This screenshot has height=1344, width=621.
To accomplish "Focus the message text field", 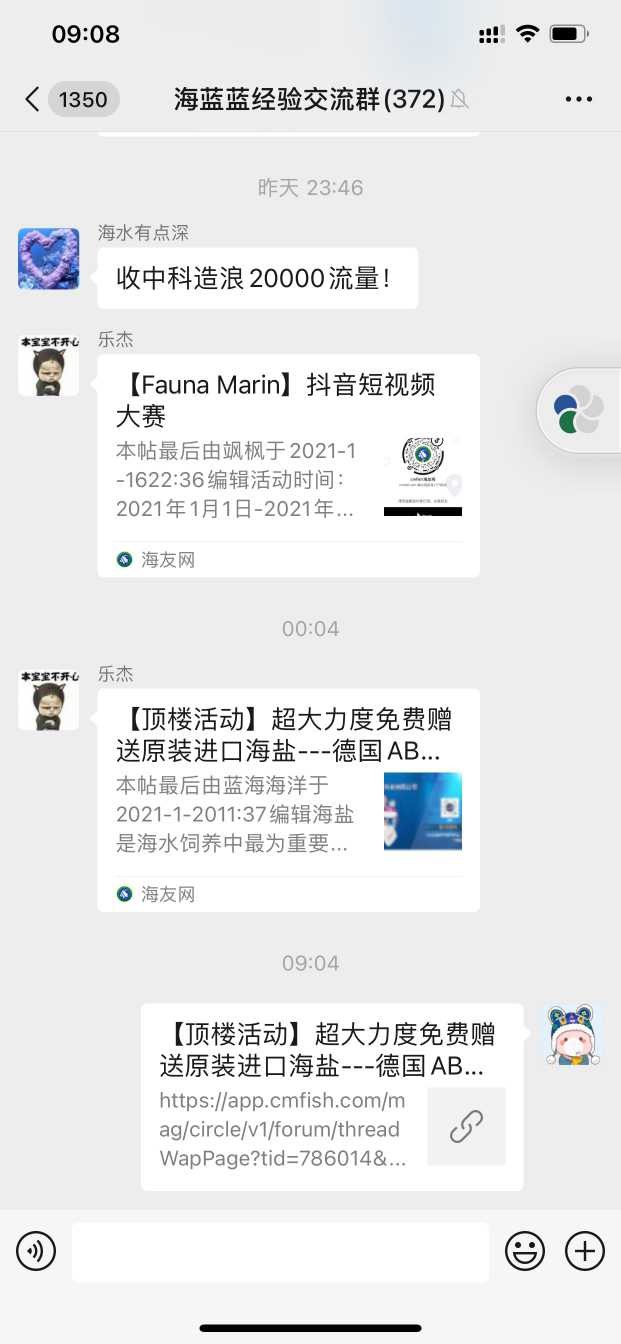I will click(x=280, y=1251).
